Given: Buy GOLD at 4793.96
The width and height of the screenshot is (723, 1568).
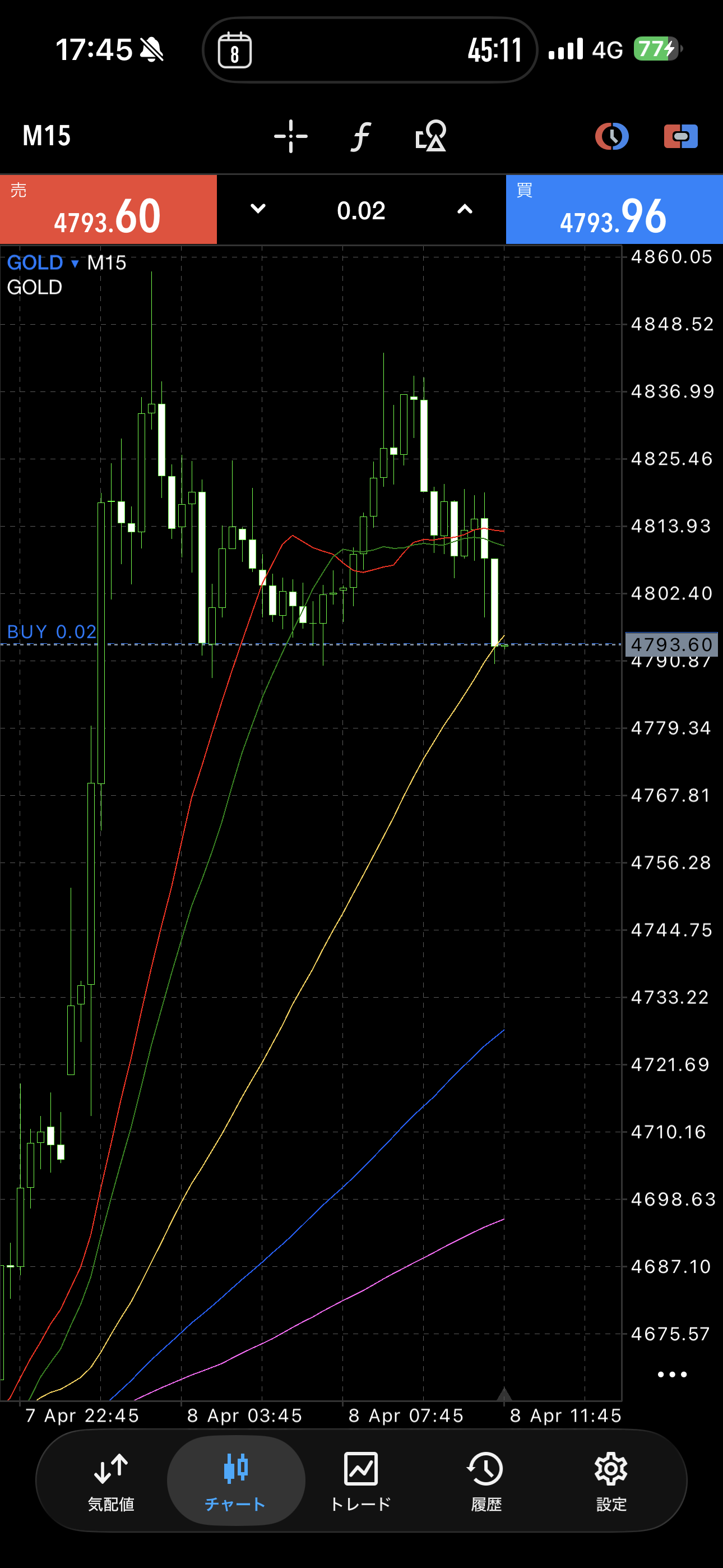Looking at the screenshot, I should click(x=614, y=210).
